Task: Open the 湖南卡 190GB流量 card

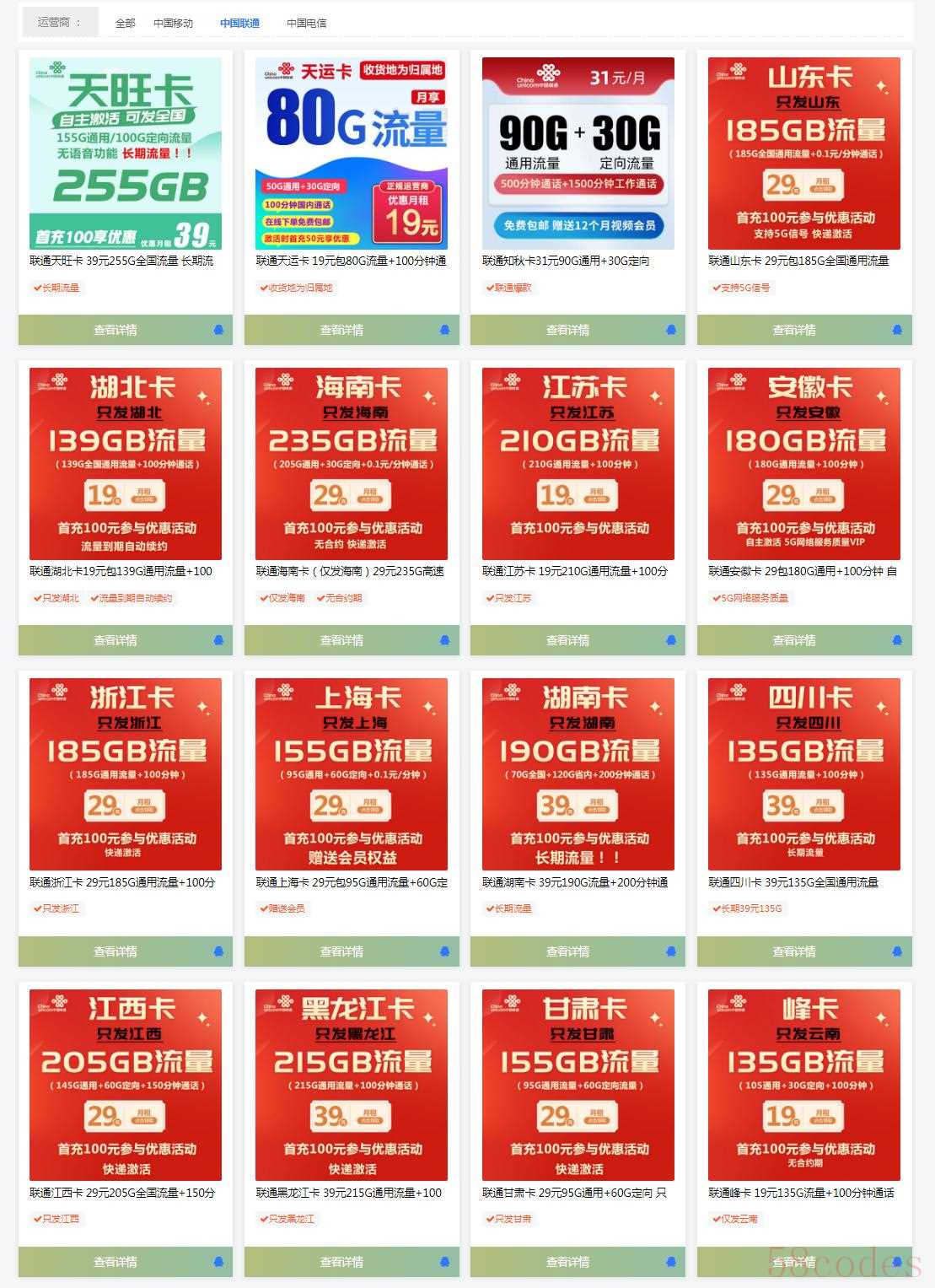Action: [578, 773]
